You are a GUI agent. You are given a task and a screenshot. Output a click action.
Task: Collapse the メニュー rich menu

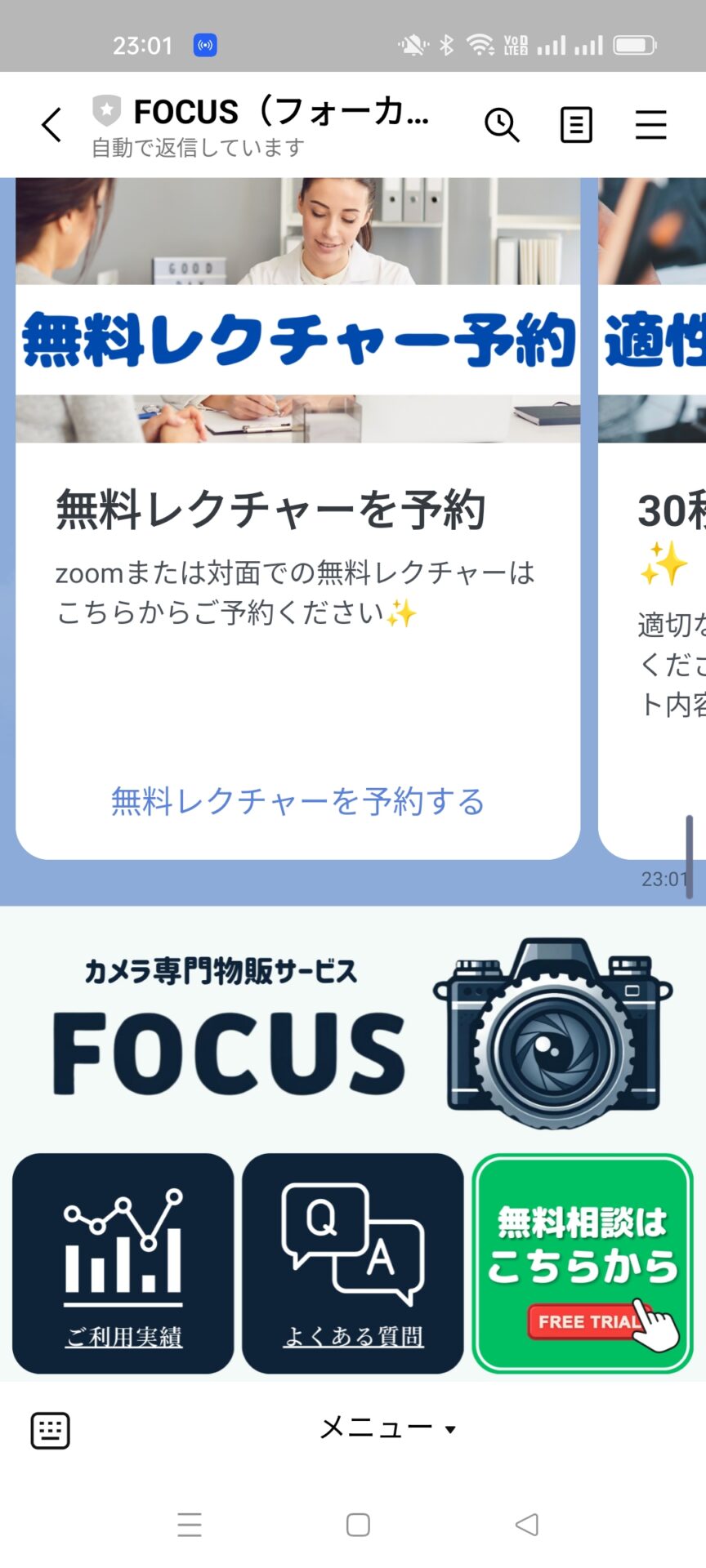click(x=387, y=1428)
